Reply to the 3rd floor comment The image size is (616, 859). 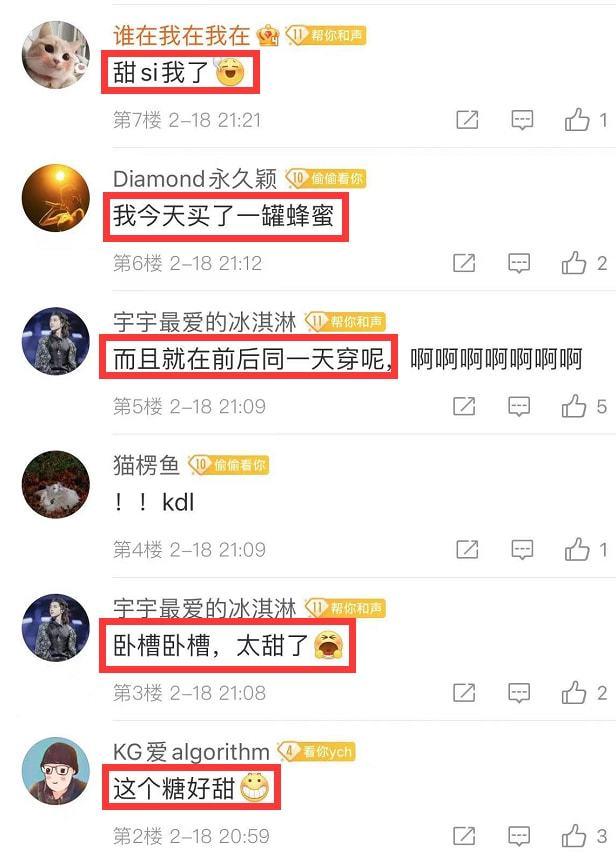(521, 692)
